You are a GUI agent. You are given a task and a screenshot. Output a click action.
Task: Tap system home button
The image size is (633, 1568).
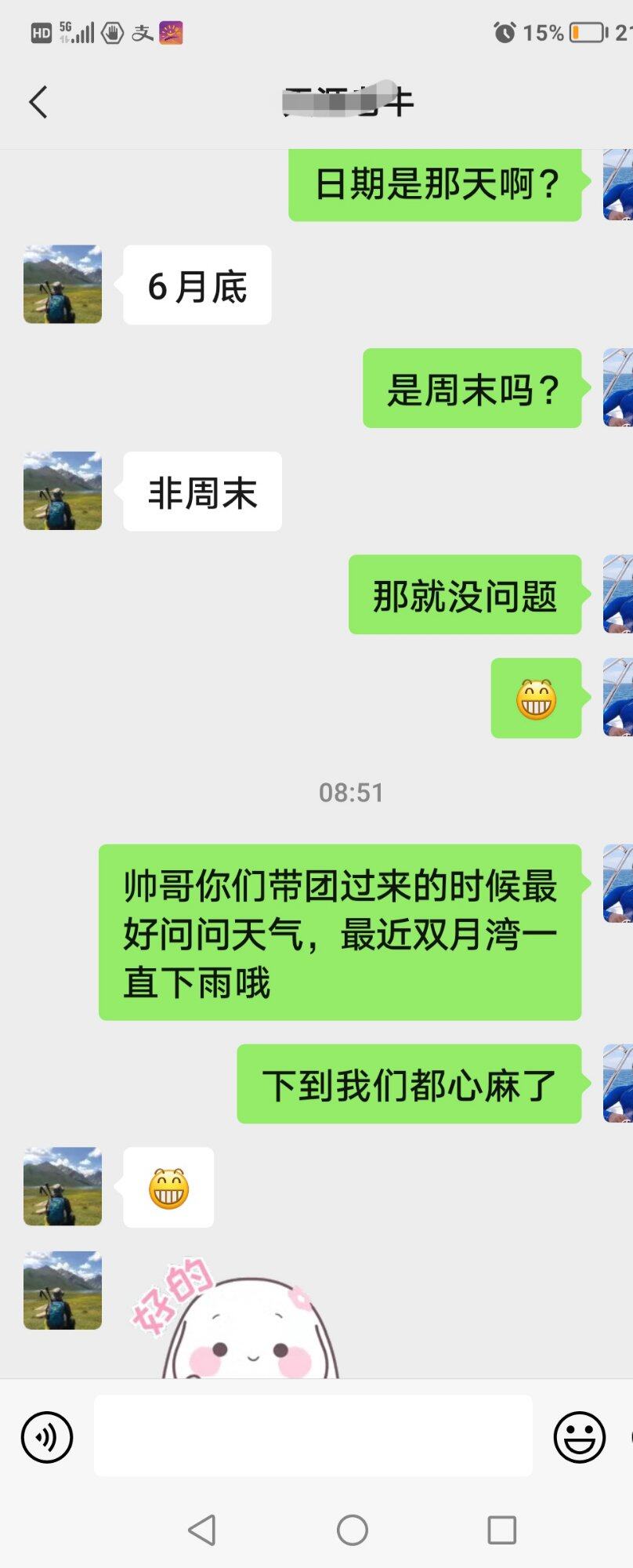[352, 1530]
